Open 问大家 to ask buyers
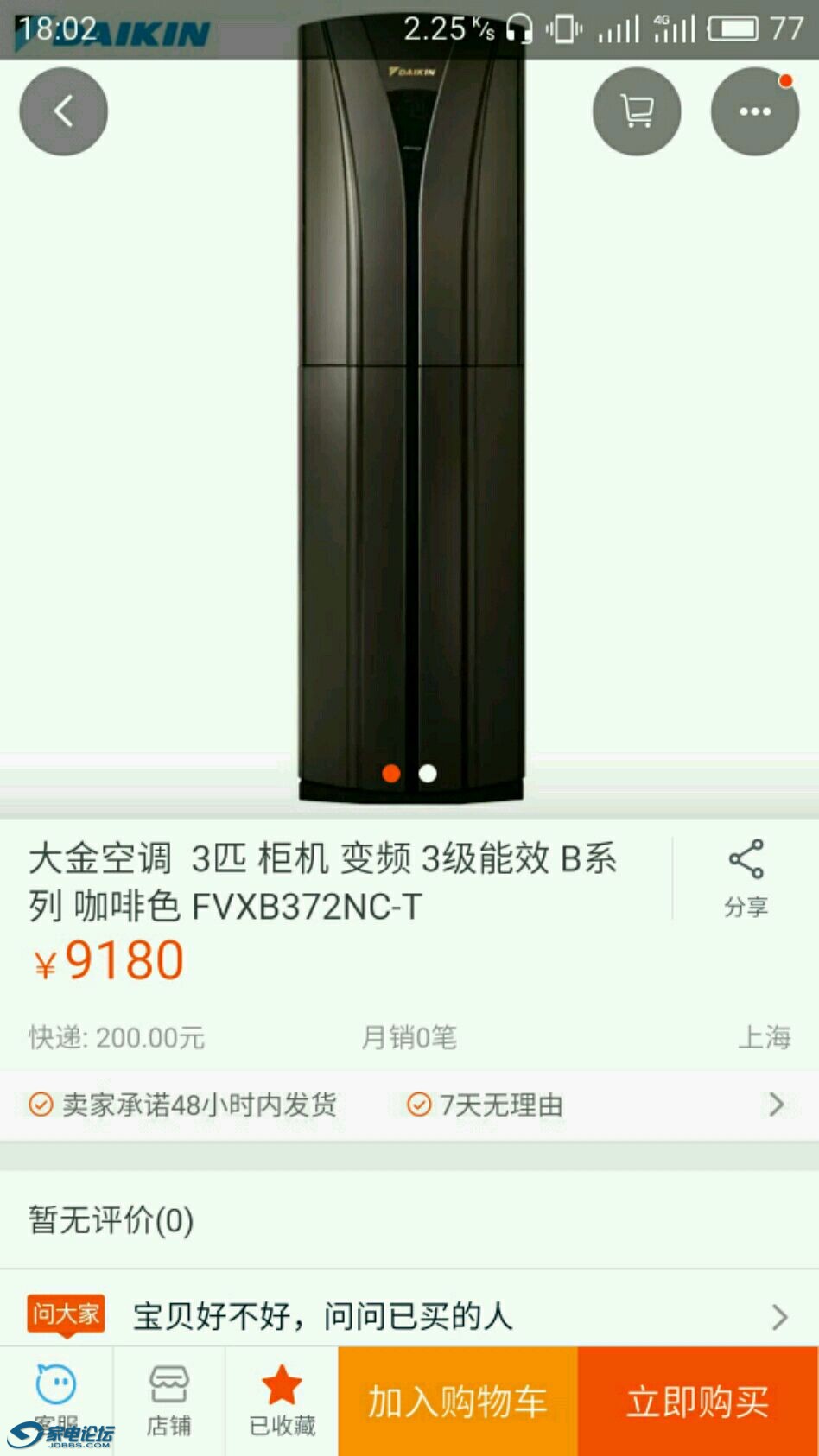Image resolution: width=819 pixels, height=1456 pixels. click(x=409, y=1316)
